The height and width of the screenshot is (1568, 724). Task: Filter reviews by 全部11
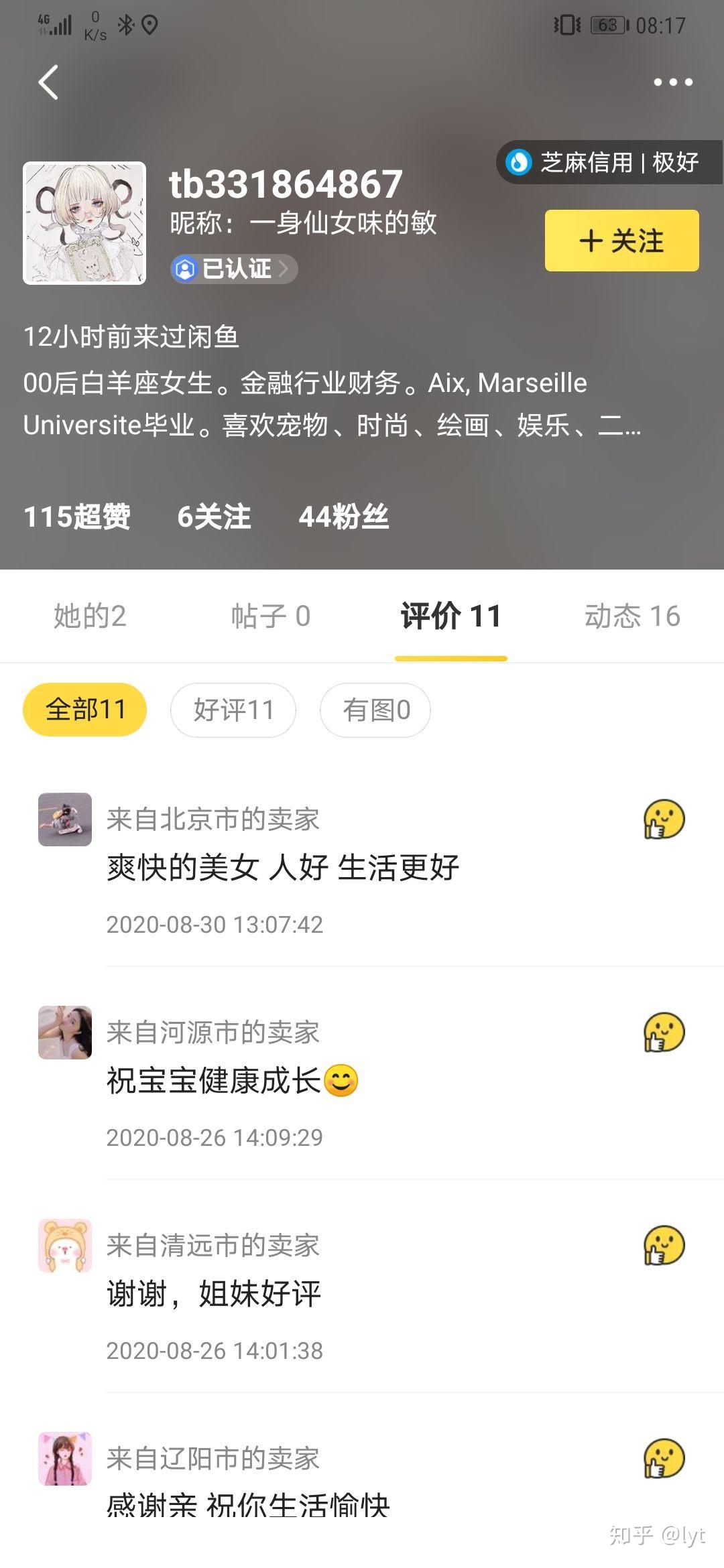click(85, 710)
